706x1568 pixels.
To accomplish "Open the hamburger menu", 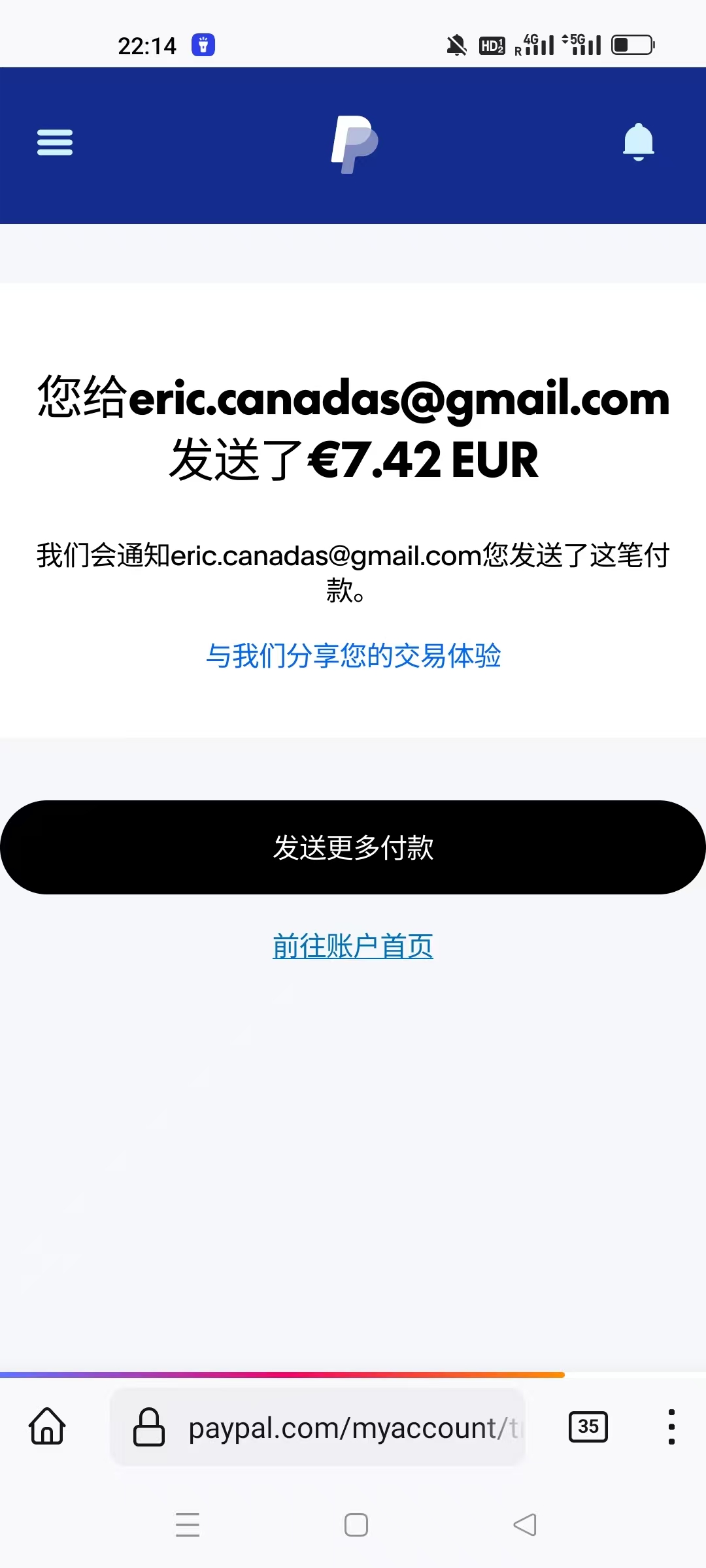I will [55, 142].
